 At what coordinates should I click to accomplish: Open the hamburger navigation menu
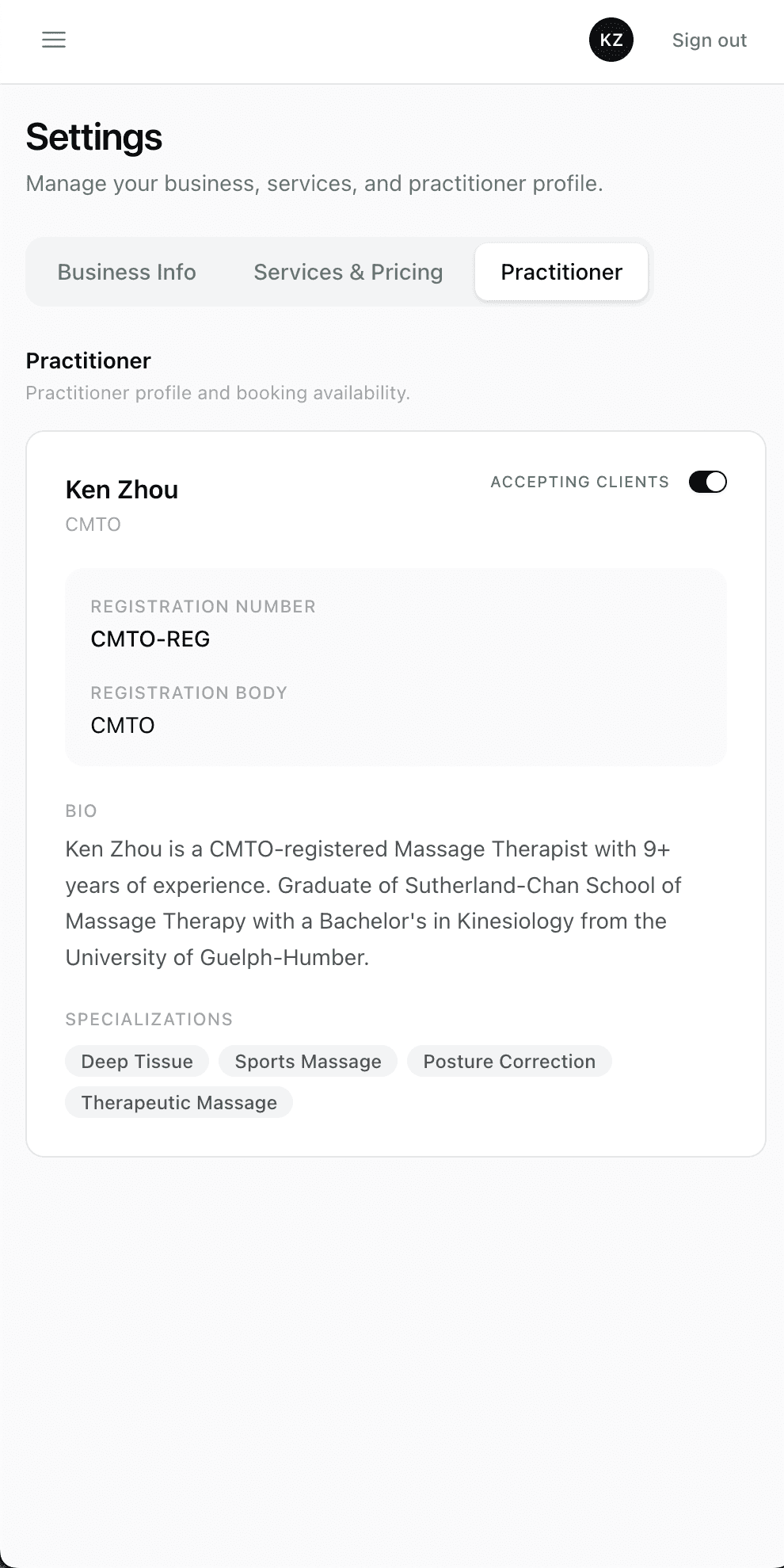(x=53, y=40)
